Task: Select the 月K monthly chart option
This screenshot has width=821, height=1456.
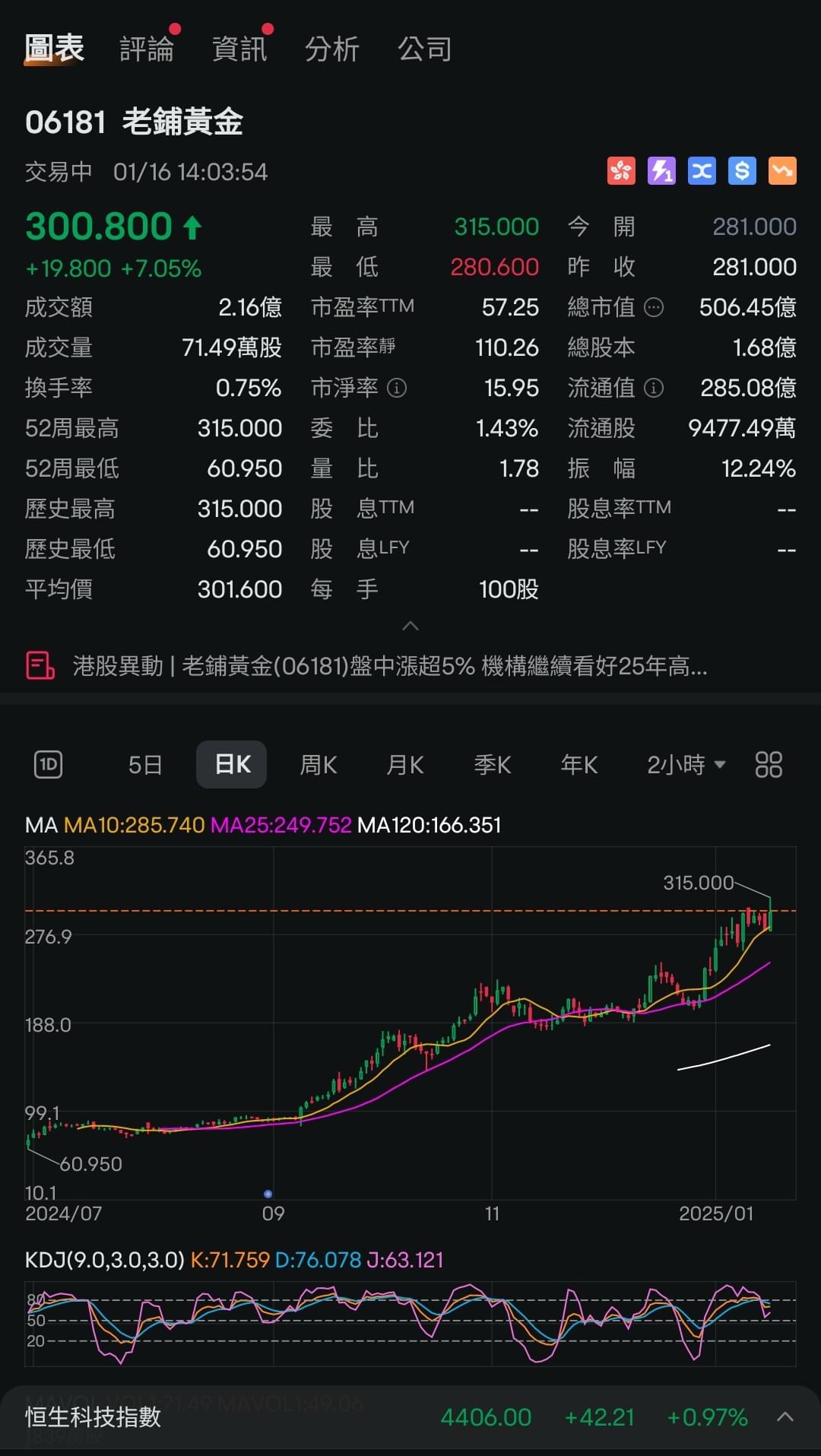Action: (x=404, y=764)
